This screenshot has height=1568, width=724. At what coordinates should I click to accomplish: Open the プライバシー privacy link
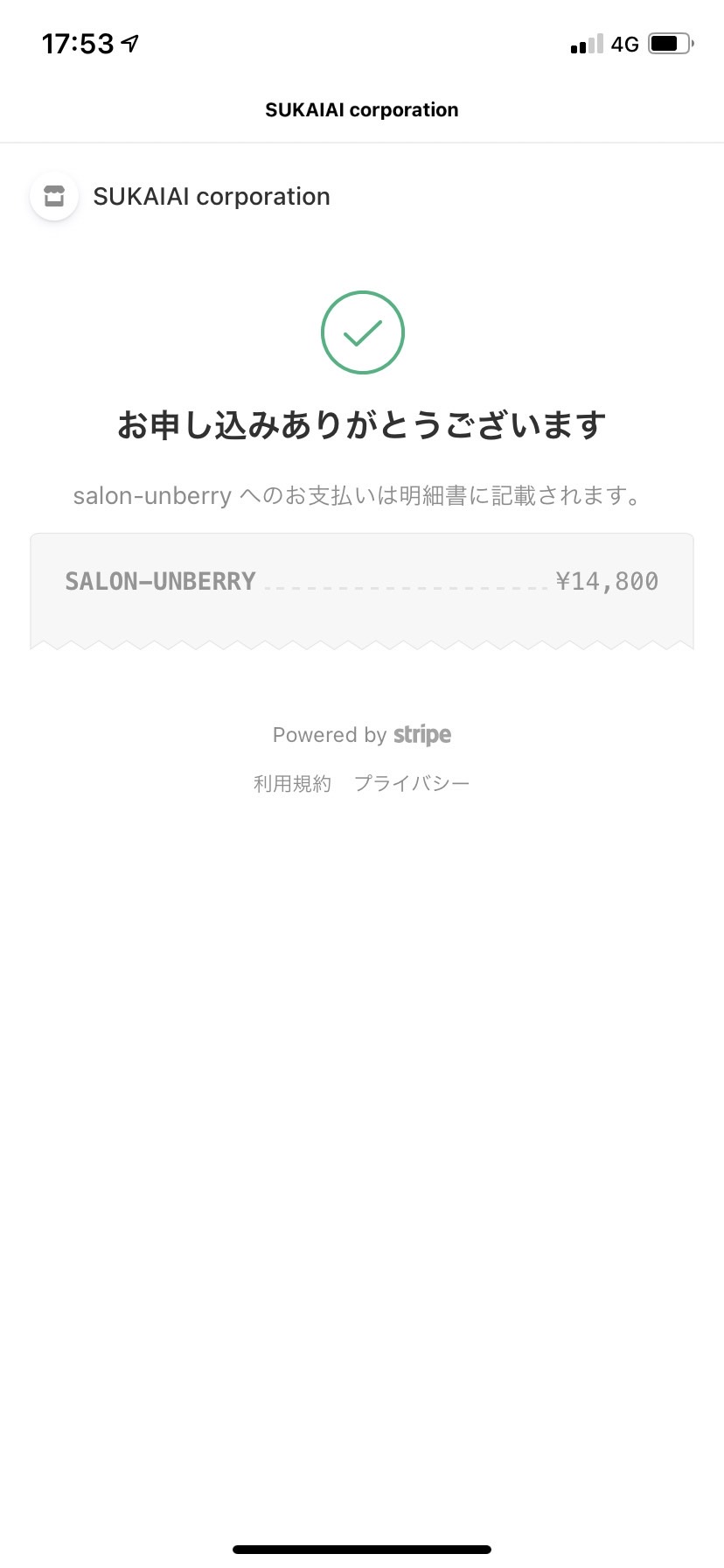412,783
